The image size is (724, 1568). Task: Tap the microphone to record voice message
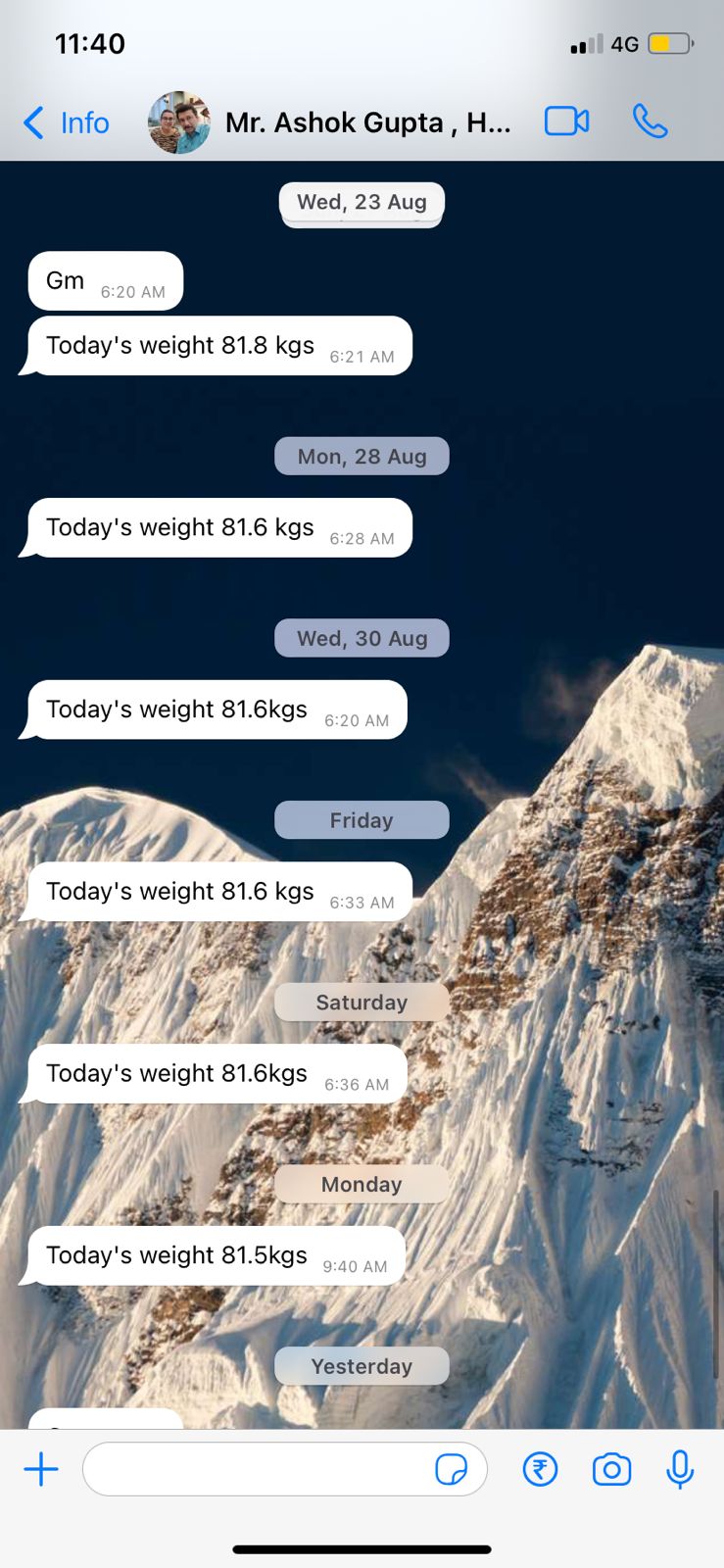[680, 1469]
